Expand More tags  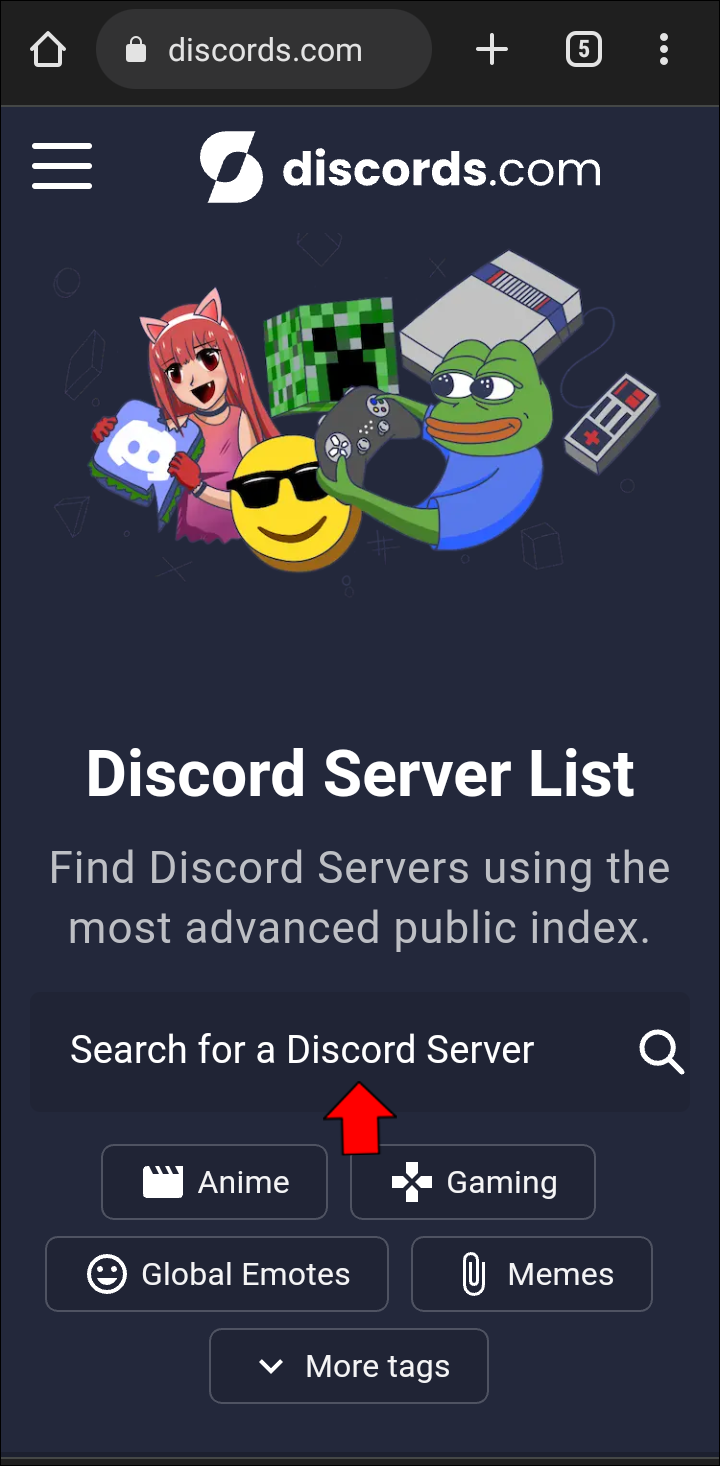click(x=349, y=1366)
